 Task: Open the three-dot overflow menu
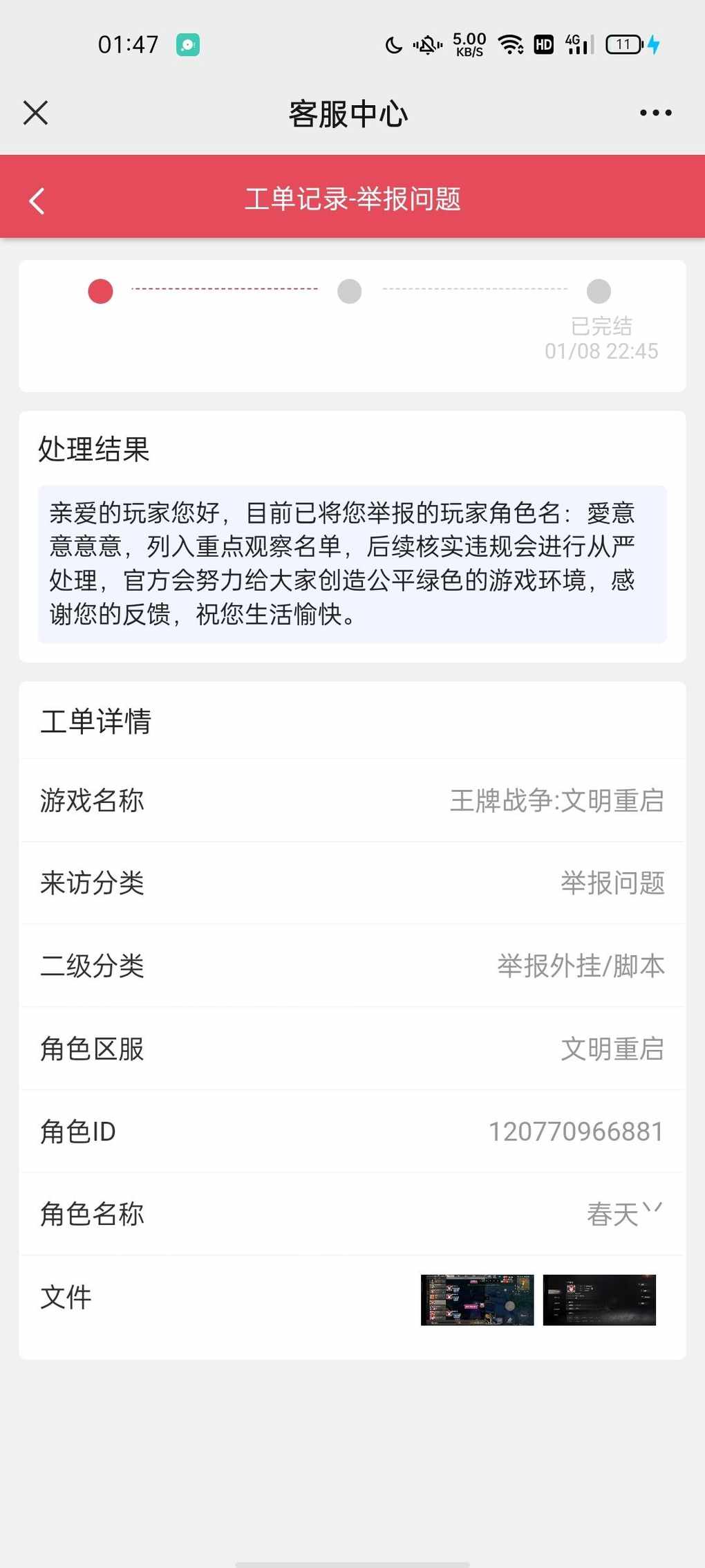pyautogui.click(x=655, y=113)
